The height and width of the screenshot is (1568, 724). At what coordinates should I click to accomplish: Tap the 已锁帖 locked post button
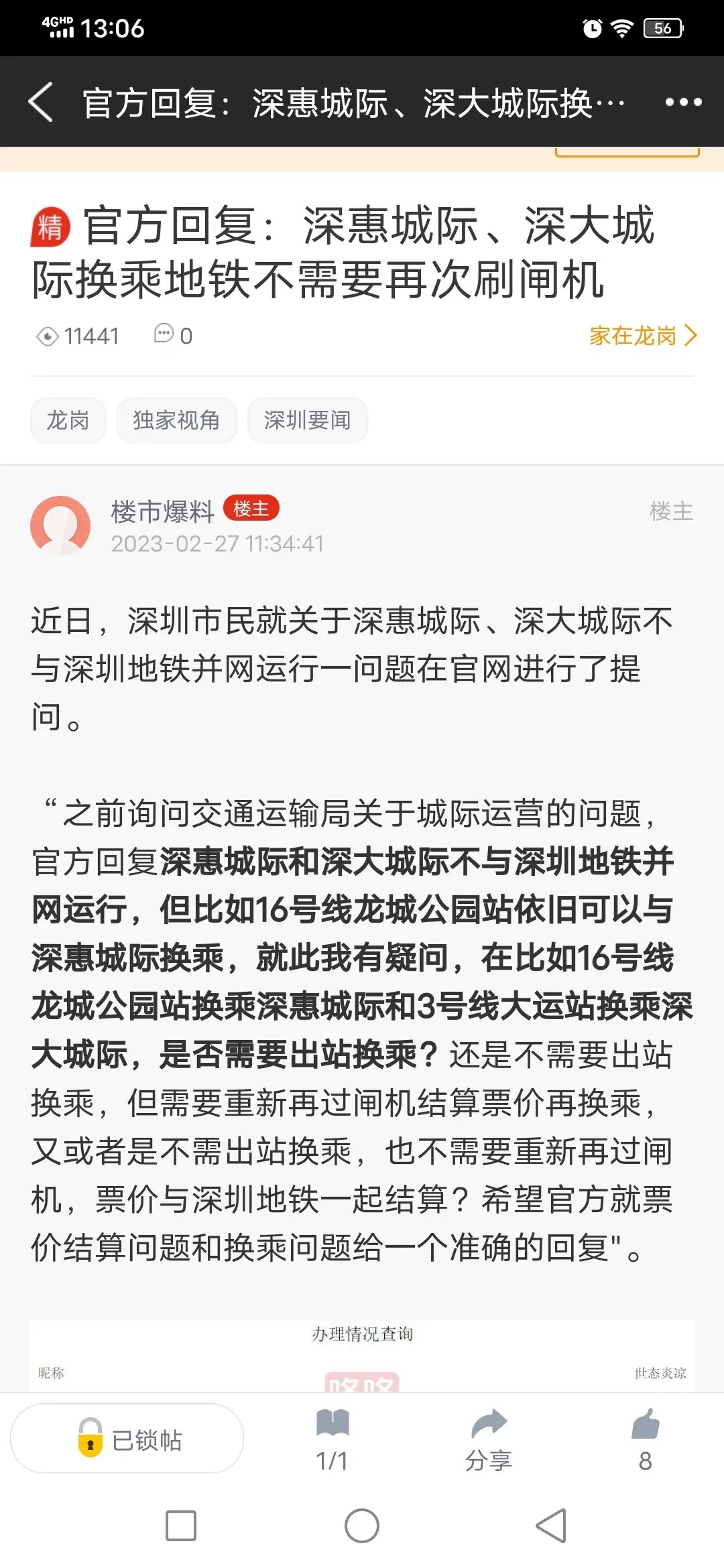tap(127, 1439)
